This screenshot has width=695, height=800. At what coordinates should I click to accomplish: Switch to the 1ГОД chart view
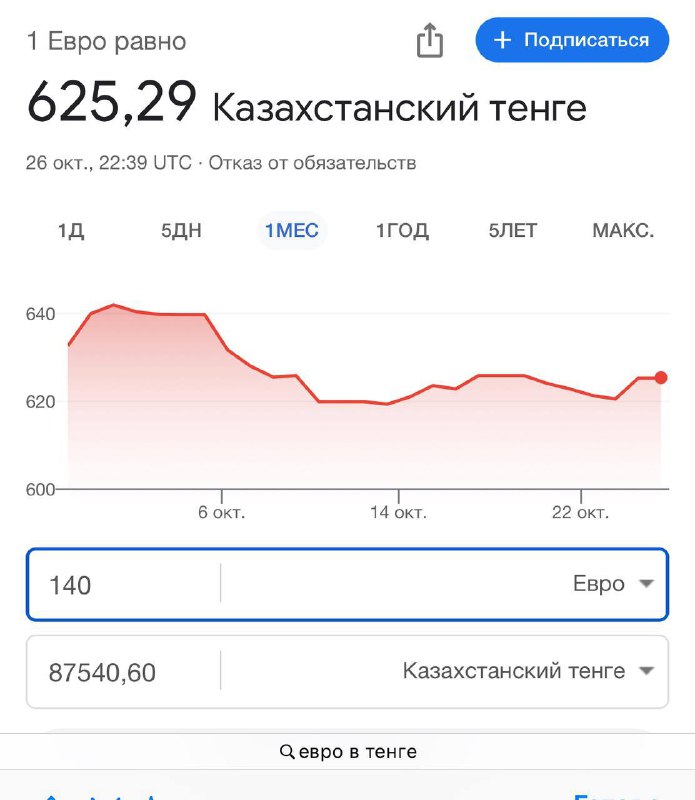tap(402, 231)
